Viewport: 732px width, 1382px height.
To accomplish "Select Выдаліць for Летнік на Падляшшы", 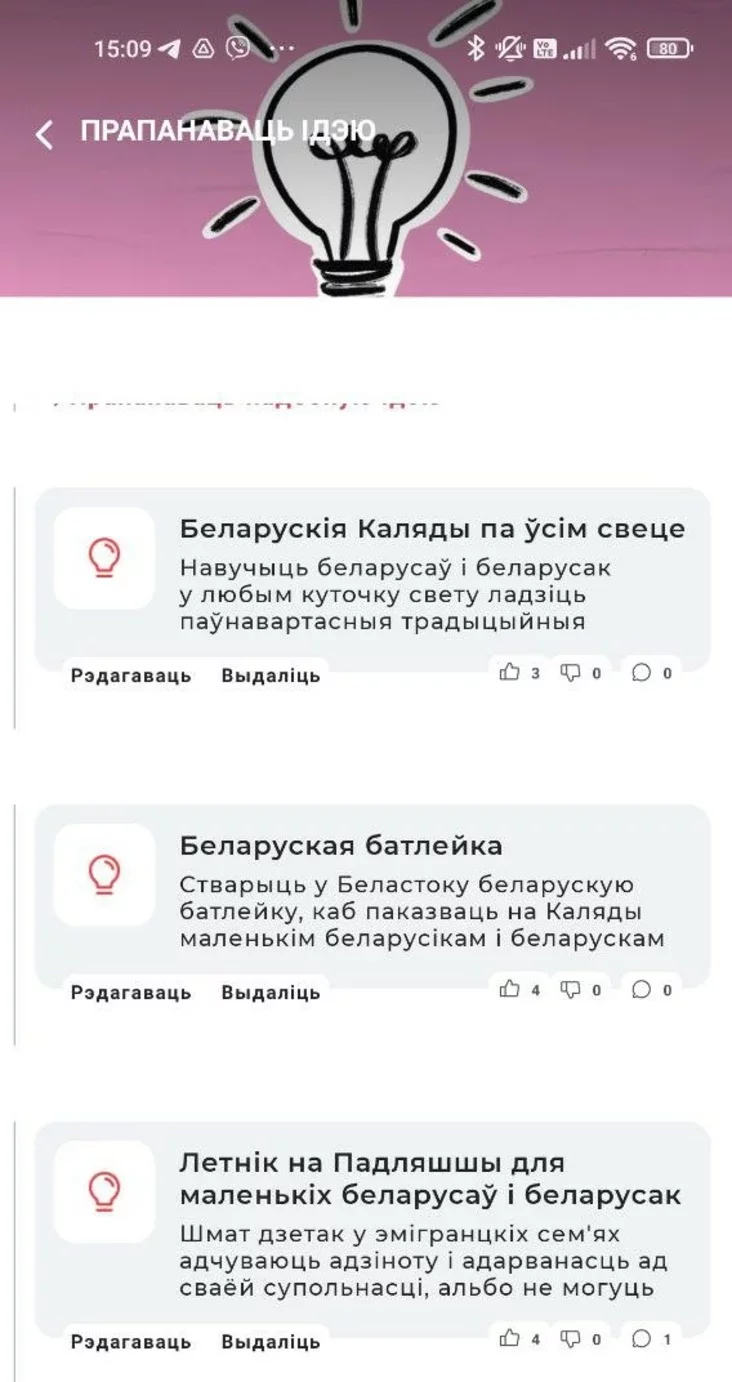I will (x=271, y=1341).
